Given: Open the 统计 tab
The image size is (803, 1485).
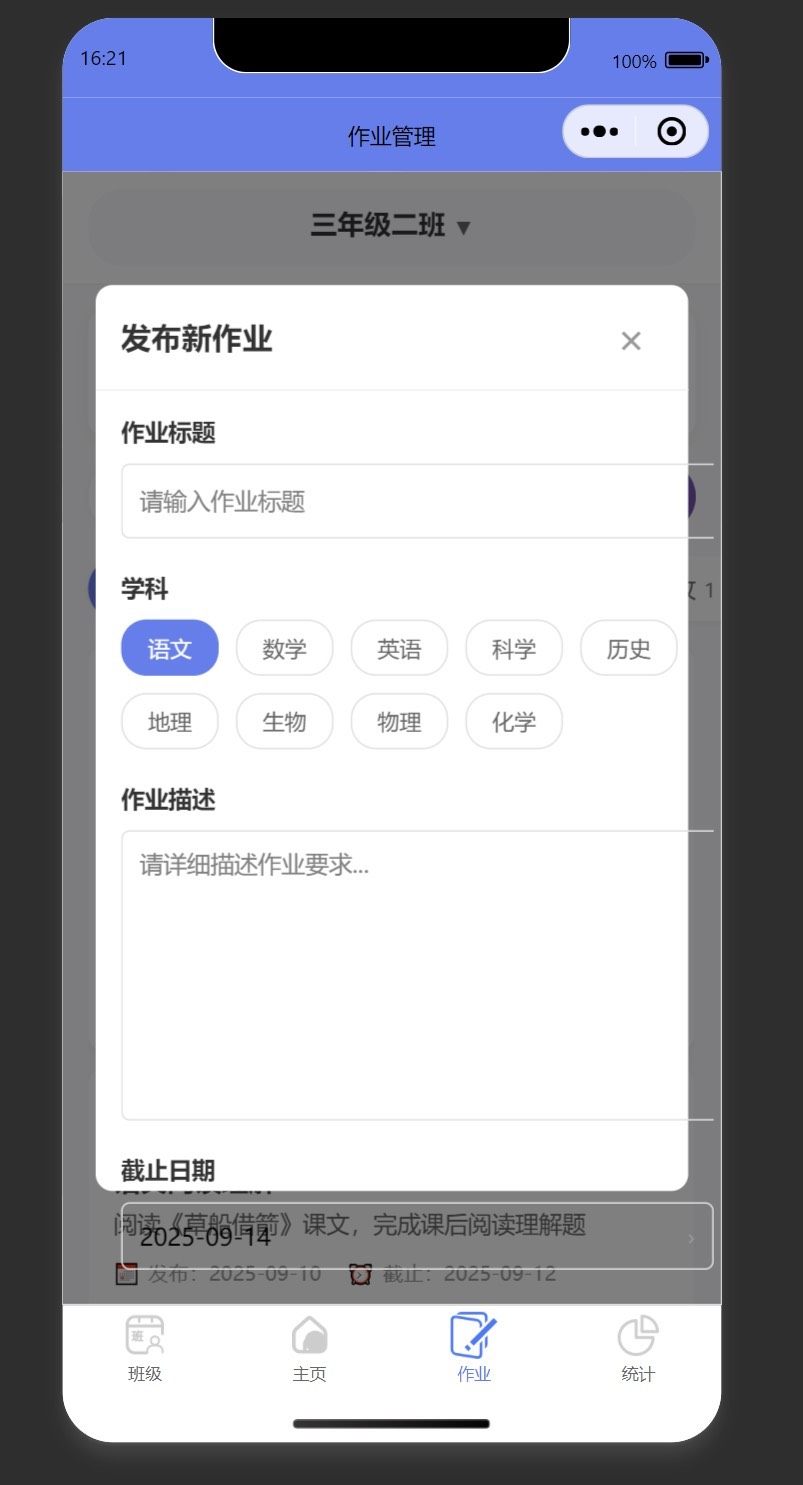Looking at the screenshot, I should pyautogui.click(x=637, y=1347).
